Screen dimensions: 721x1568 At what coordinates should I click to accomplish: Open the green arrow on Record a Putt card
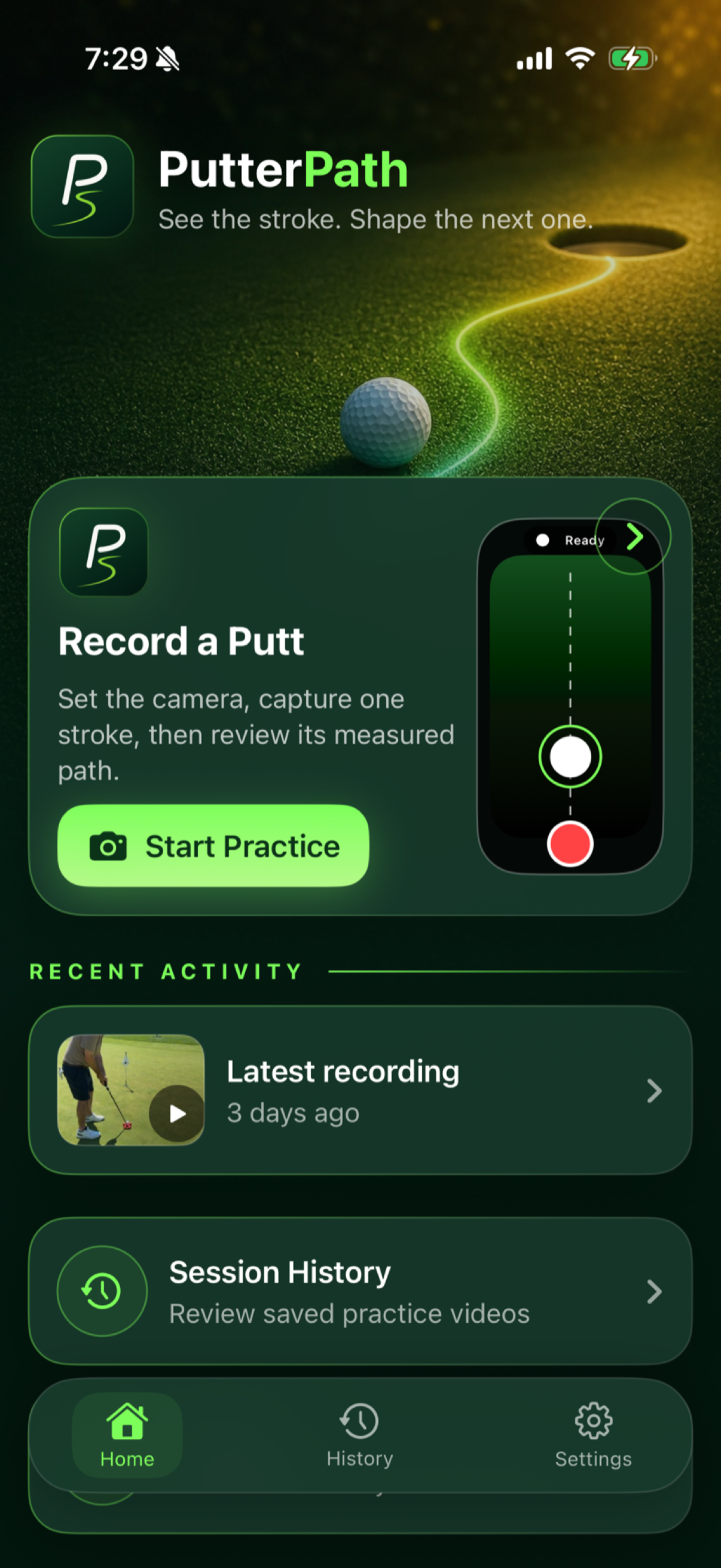[x=633, y=536]
